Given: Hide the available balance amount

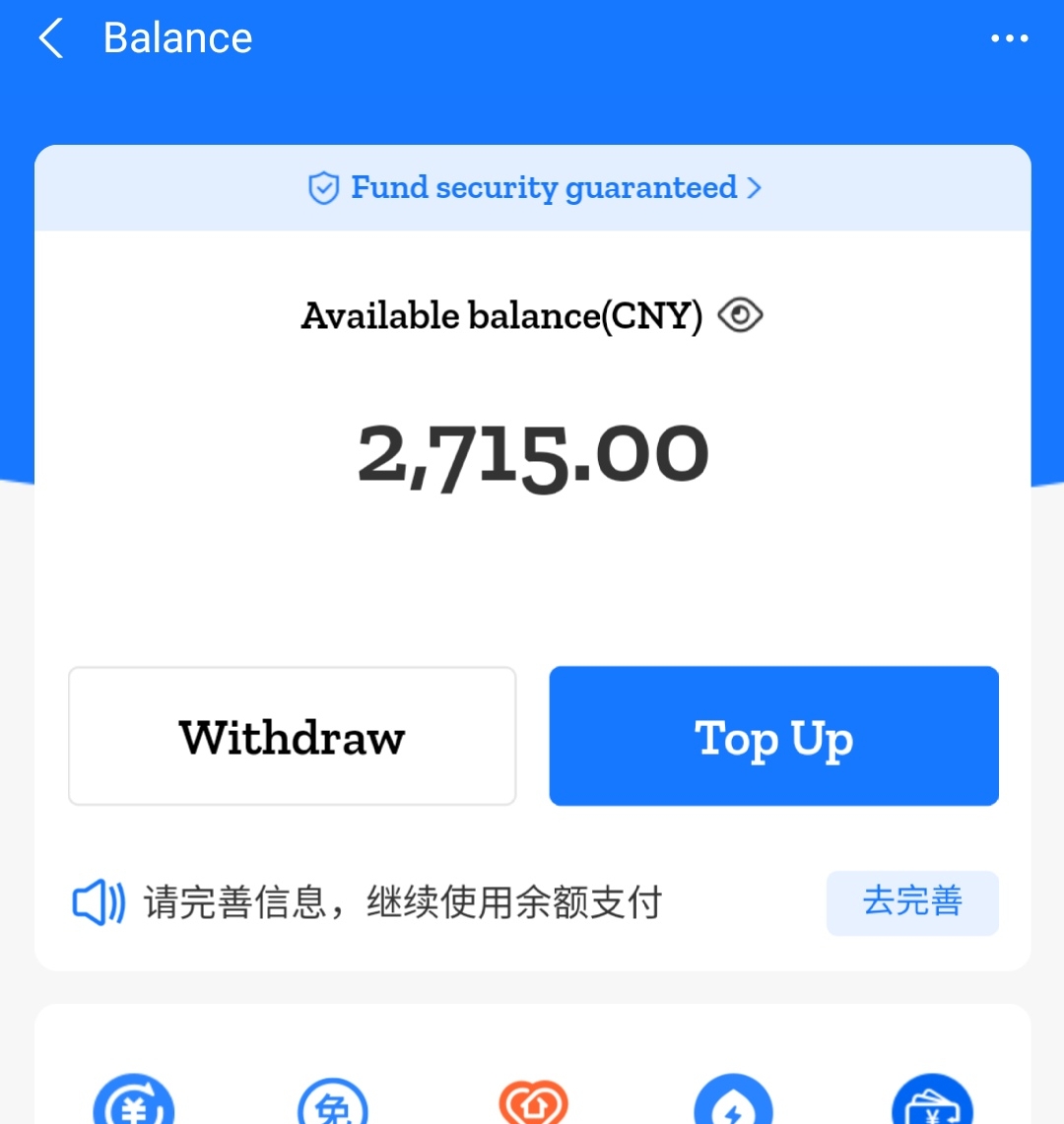Looking at the screenshot, I should (740, 316).
